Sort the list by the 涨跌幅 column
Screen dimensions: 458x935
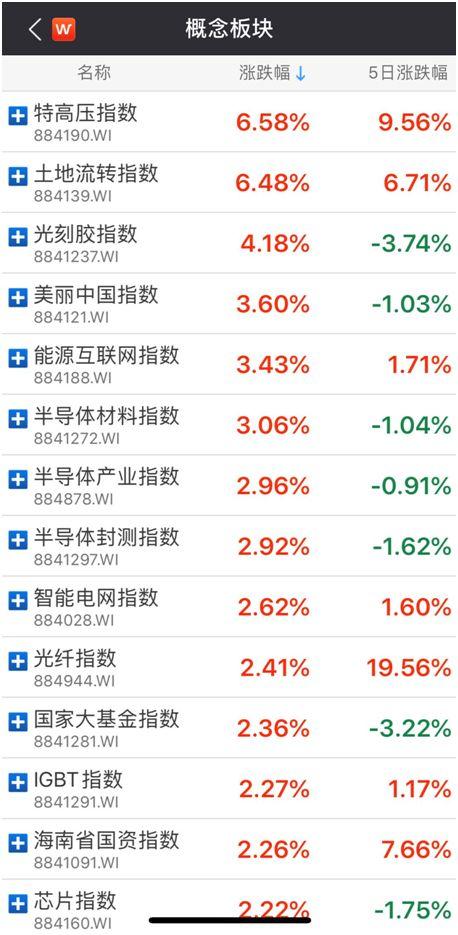(x=273, y=73)
